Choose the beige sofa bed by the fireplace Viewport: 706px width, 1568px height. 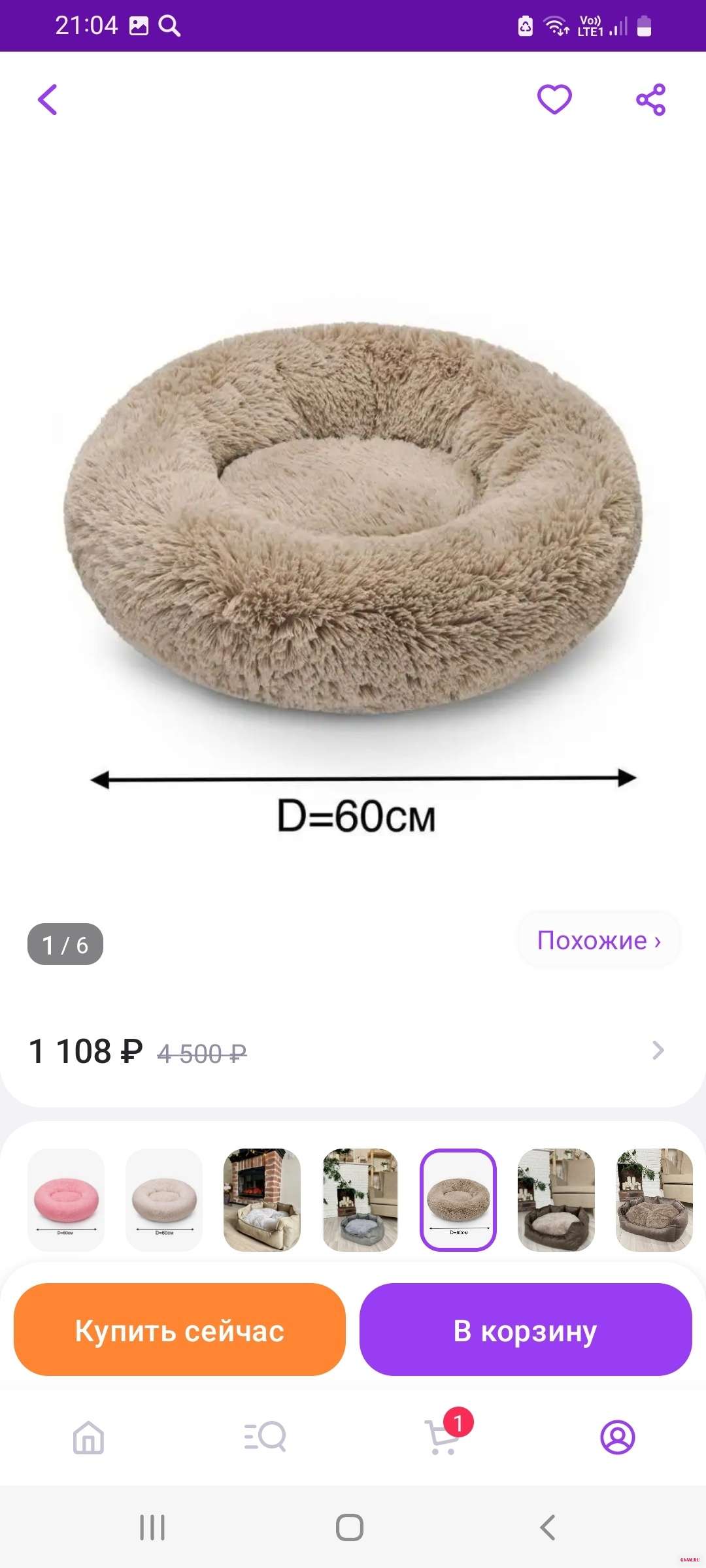[x=262, y=1200]
